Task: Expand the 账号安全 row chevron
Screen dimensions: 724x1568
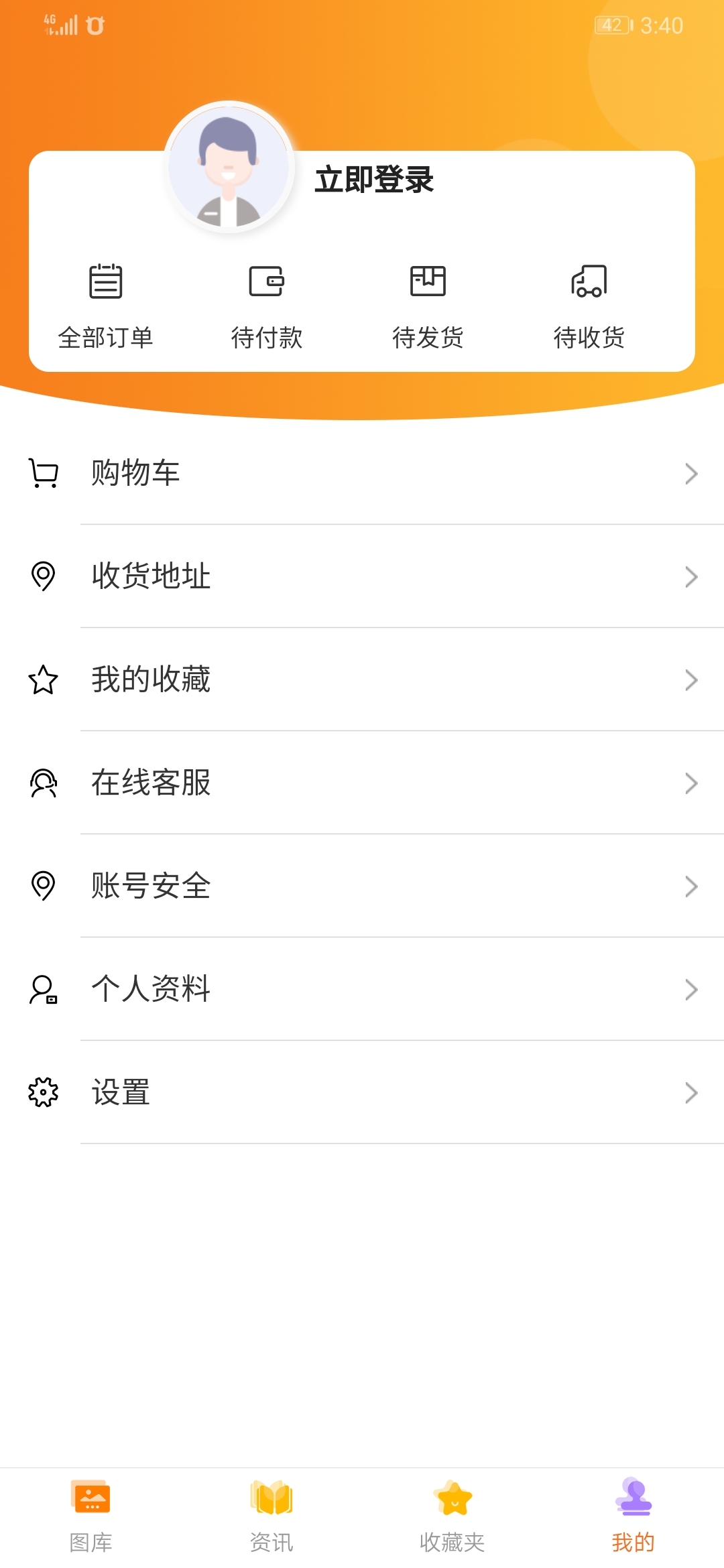Action: click(x=692, y=887)
